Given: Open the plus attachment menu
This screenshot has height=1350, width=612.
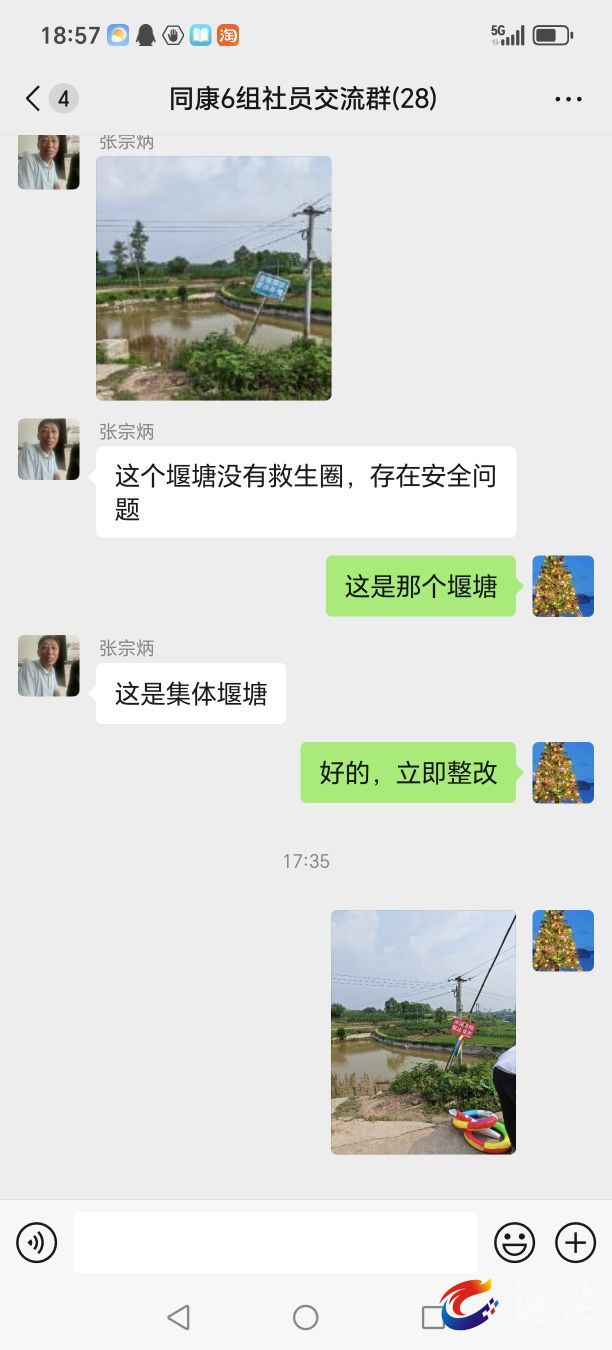Looking at the screenshot, I should 575,1243.
